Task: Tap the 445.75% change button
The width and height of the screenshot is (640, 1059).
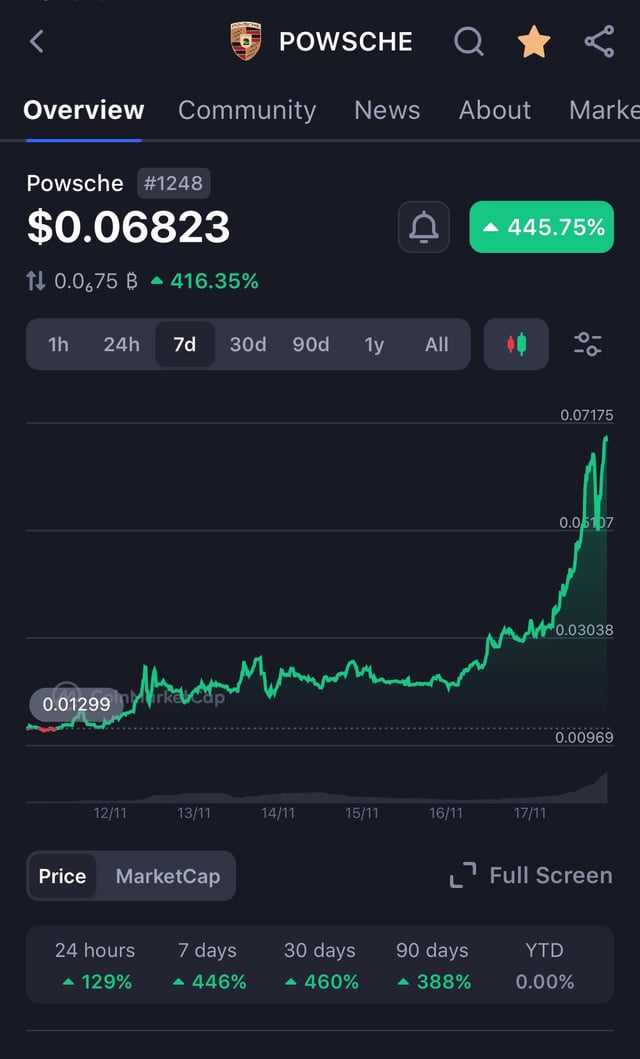Action: [x=541, y=227]
